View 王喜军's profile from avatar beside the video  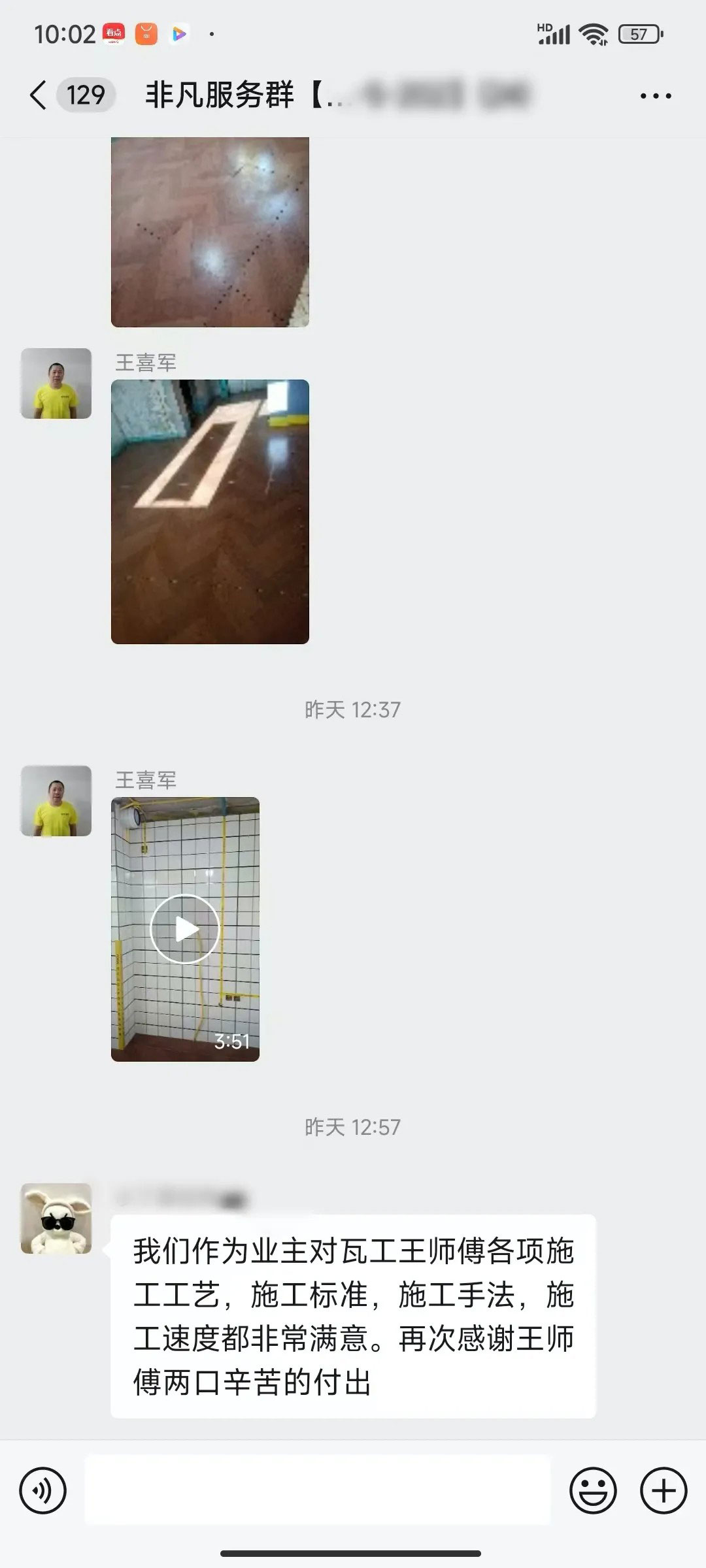(56, 800)
